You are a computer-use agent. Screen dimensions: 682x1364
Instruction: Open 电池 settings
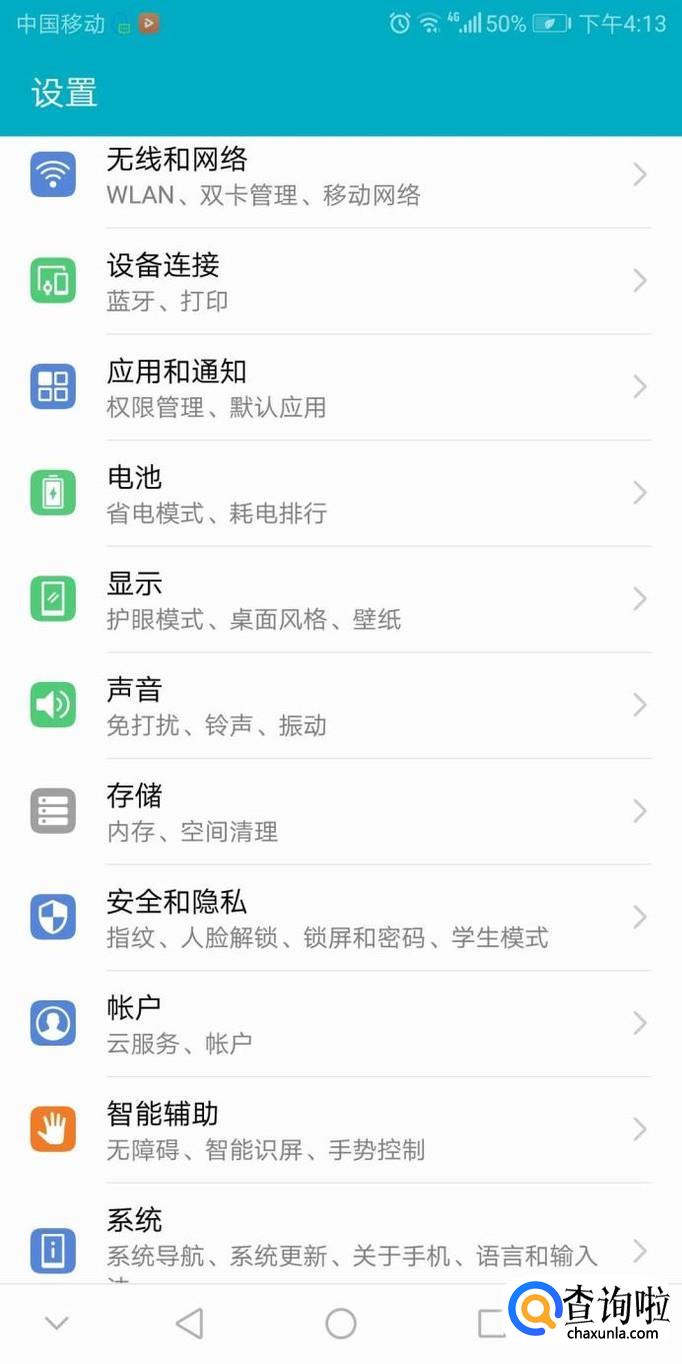340,493
